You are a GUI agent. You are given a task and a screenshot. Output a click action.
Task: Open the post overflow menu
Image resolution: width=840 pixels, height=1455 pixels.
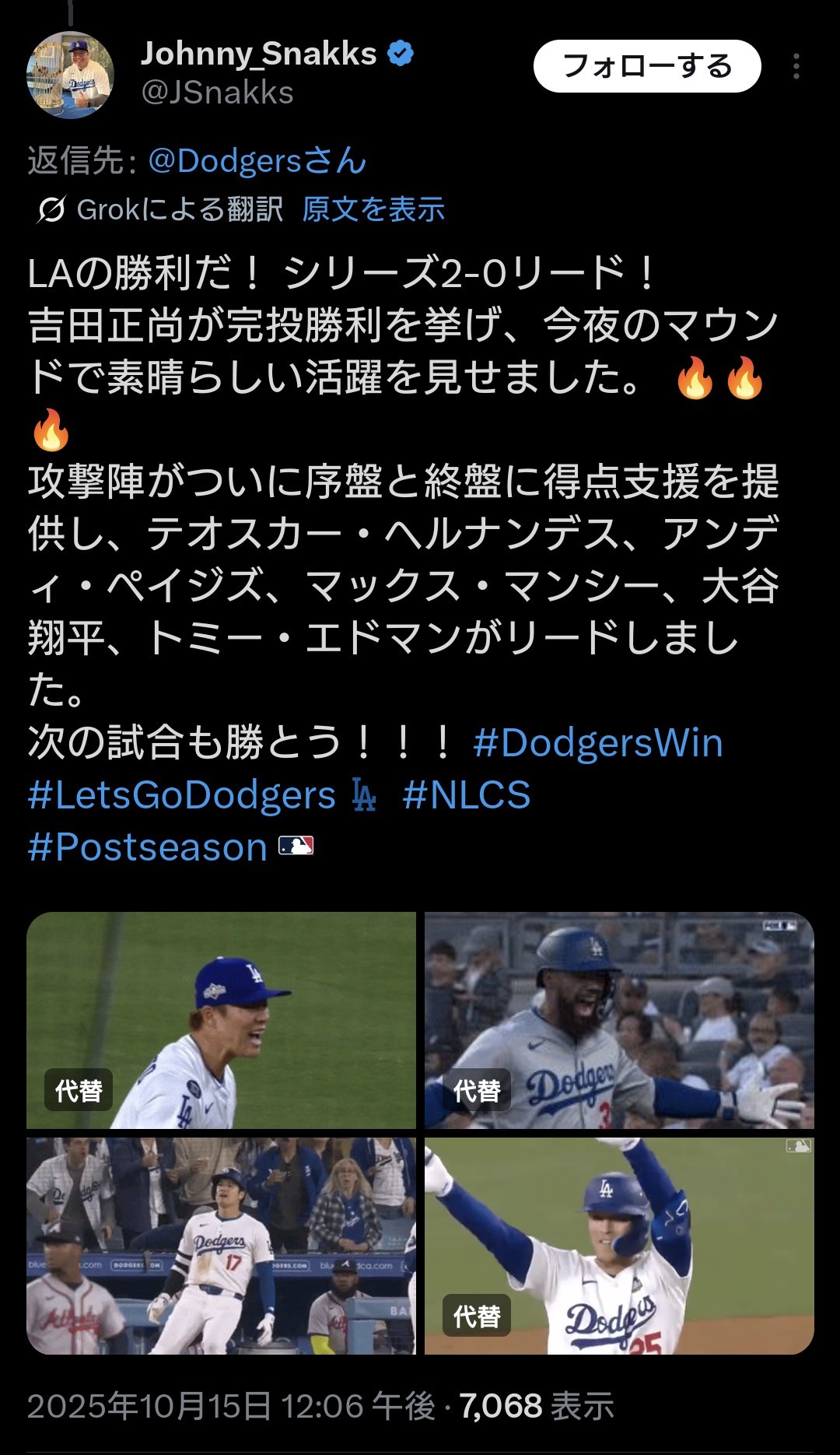point(796,66)
